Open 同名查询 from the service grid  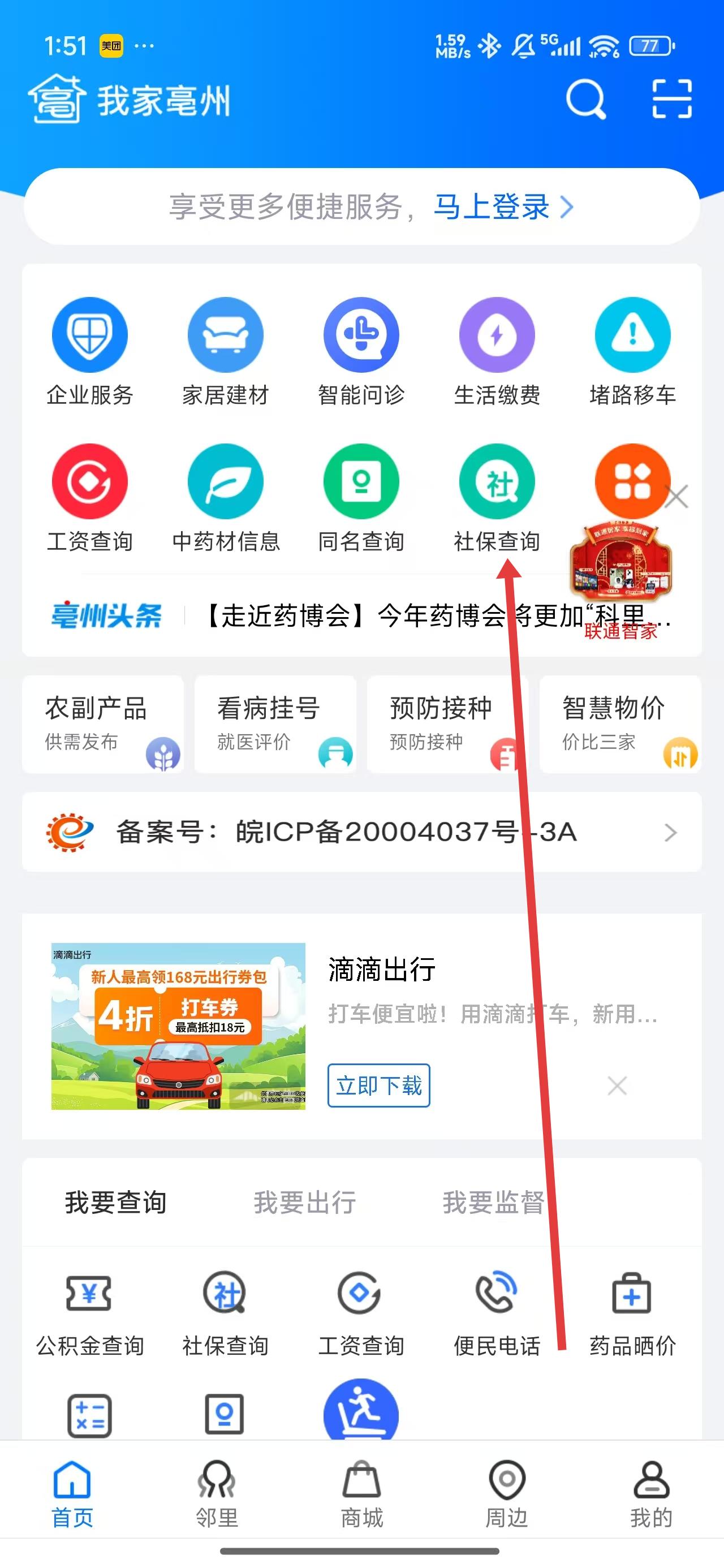tap(361, 497)
